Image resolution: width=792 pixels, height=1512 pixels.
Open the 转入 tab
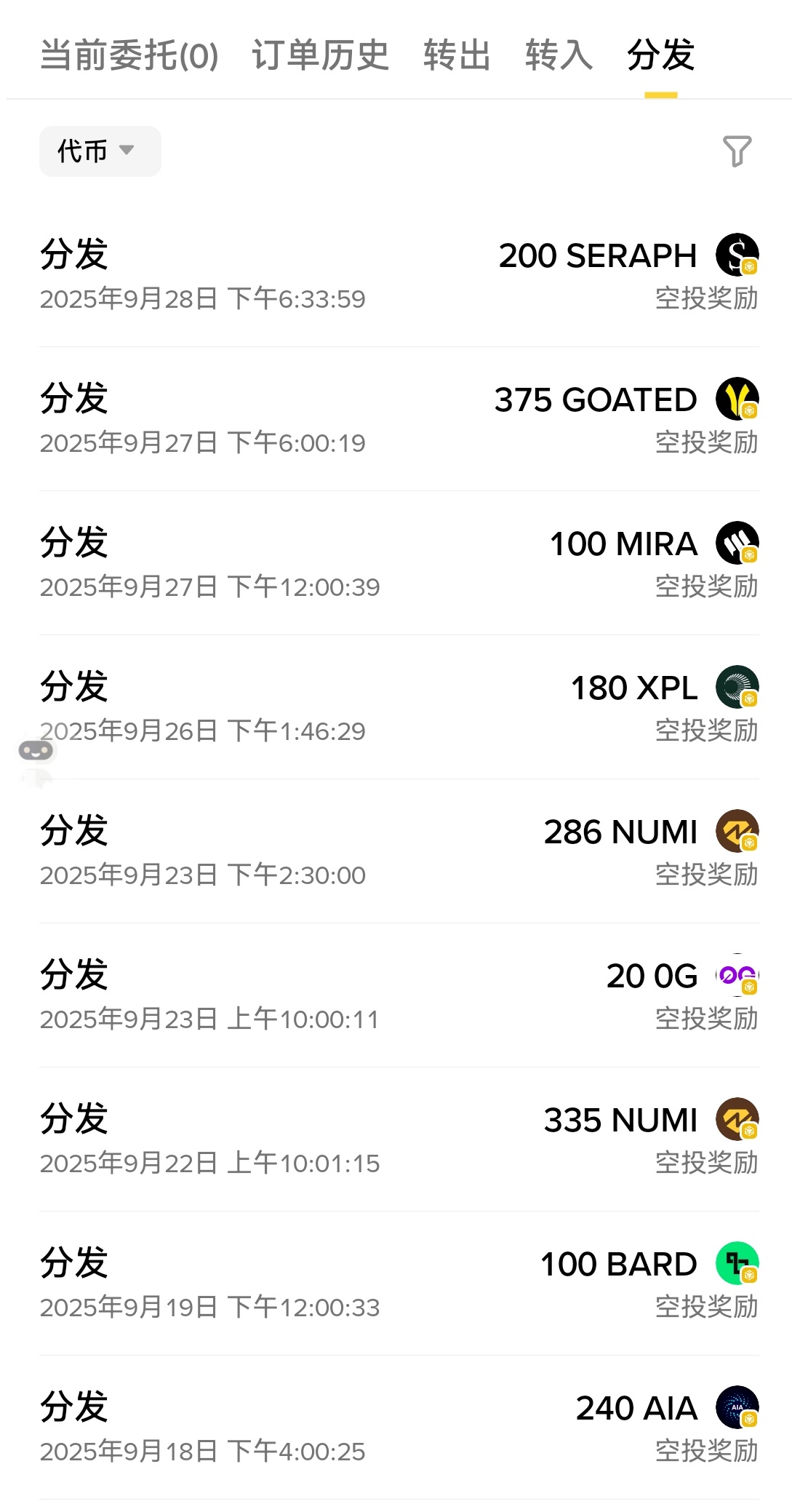(559, 58)
